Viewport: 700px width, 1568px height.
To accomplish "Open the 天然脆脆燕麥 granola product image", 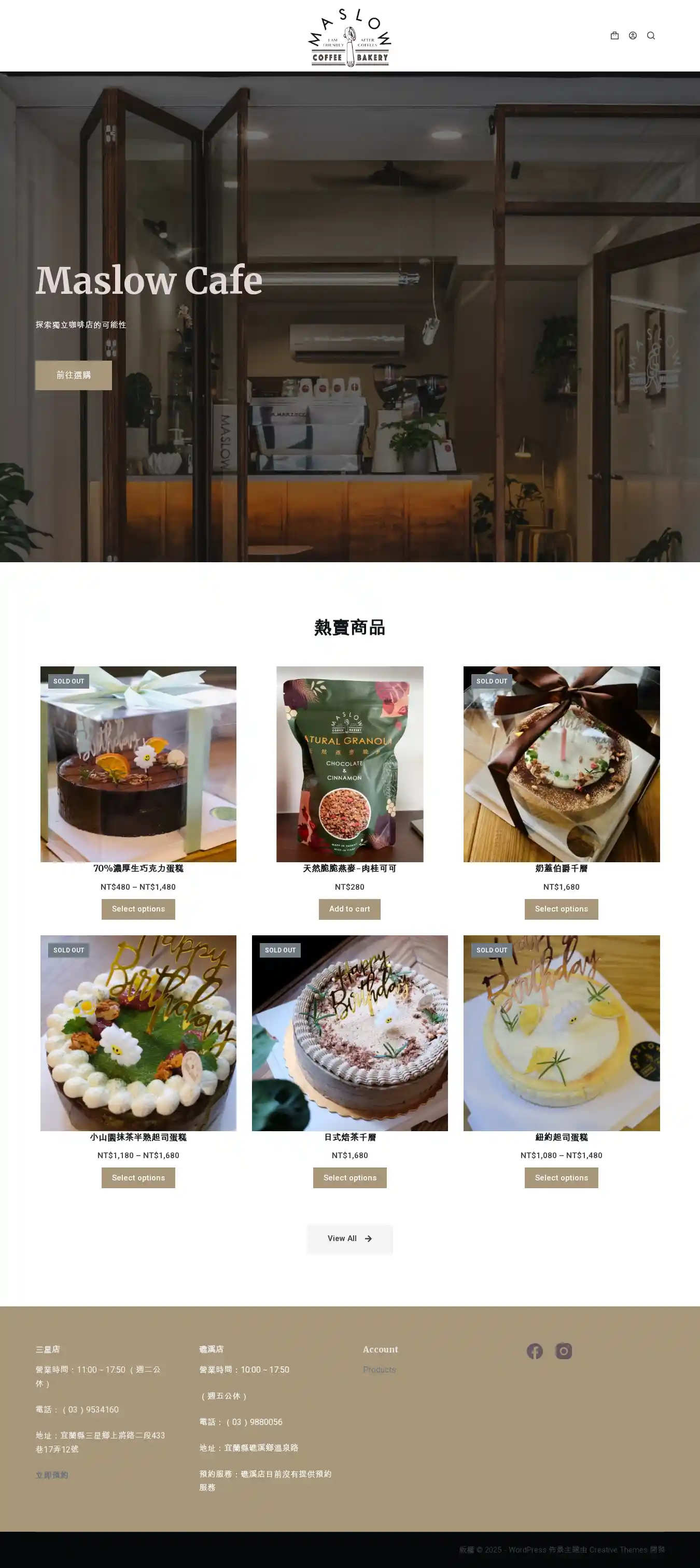I will pyautogui.click(x=349, y=764).
